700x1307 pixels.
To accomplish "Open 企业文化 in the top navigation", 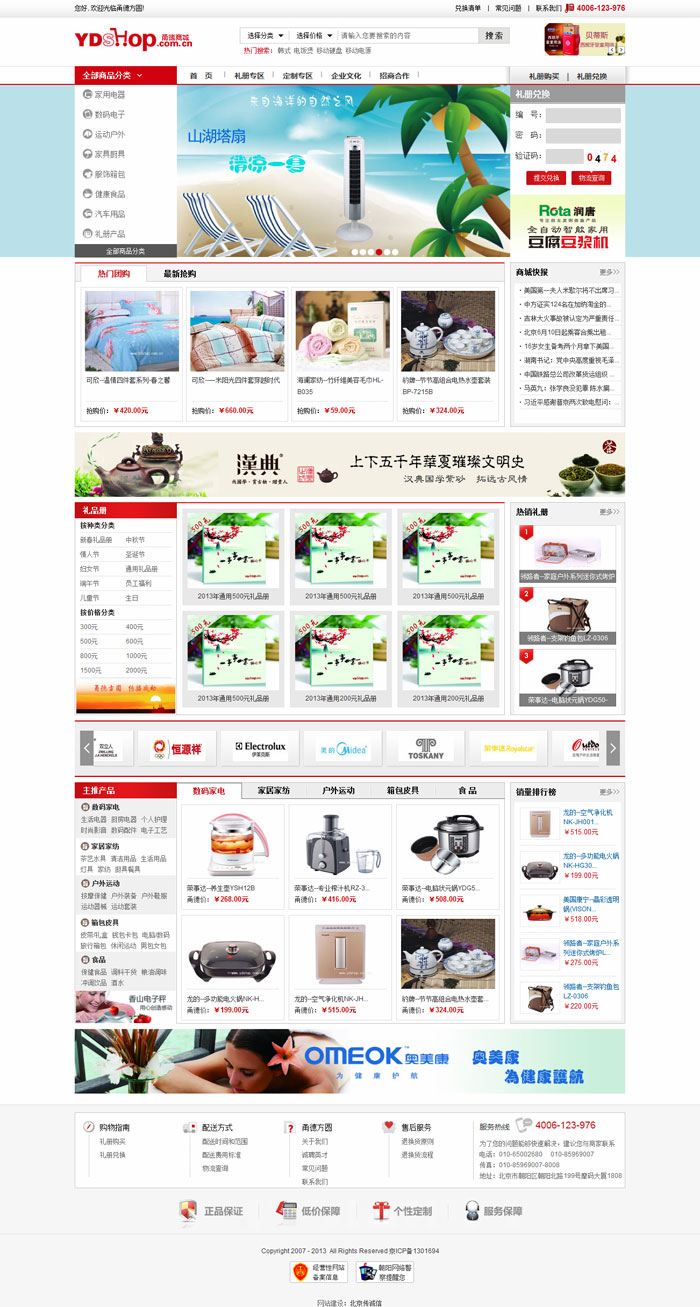I will point(346,76).
